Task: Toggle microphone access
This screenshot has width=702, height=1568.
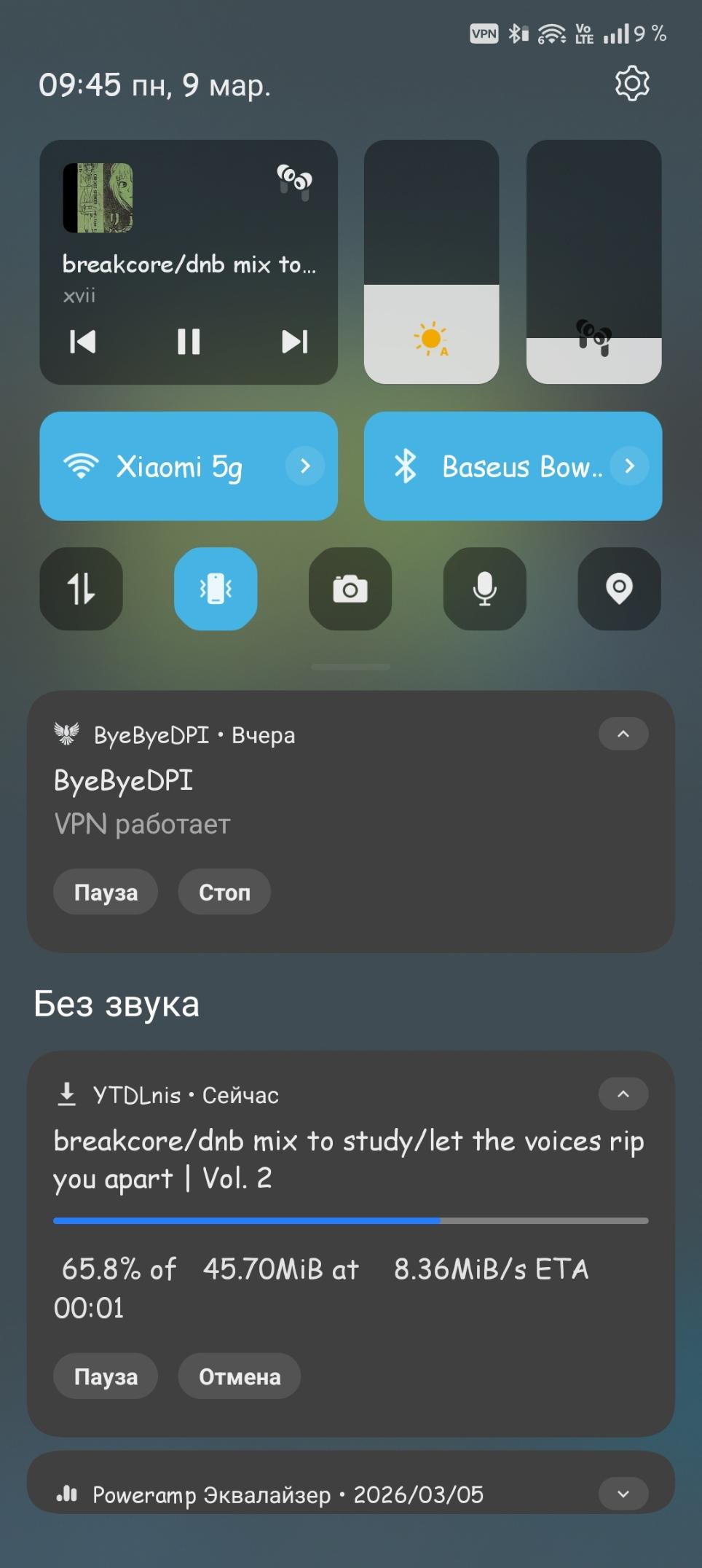Action: point(485,589)
